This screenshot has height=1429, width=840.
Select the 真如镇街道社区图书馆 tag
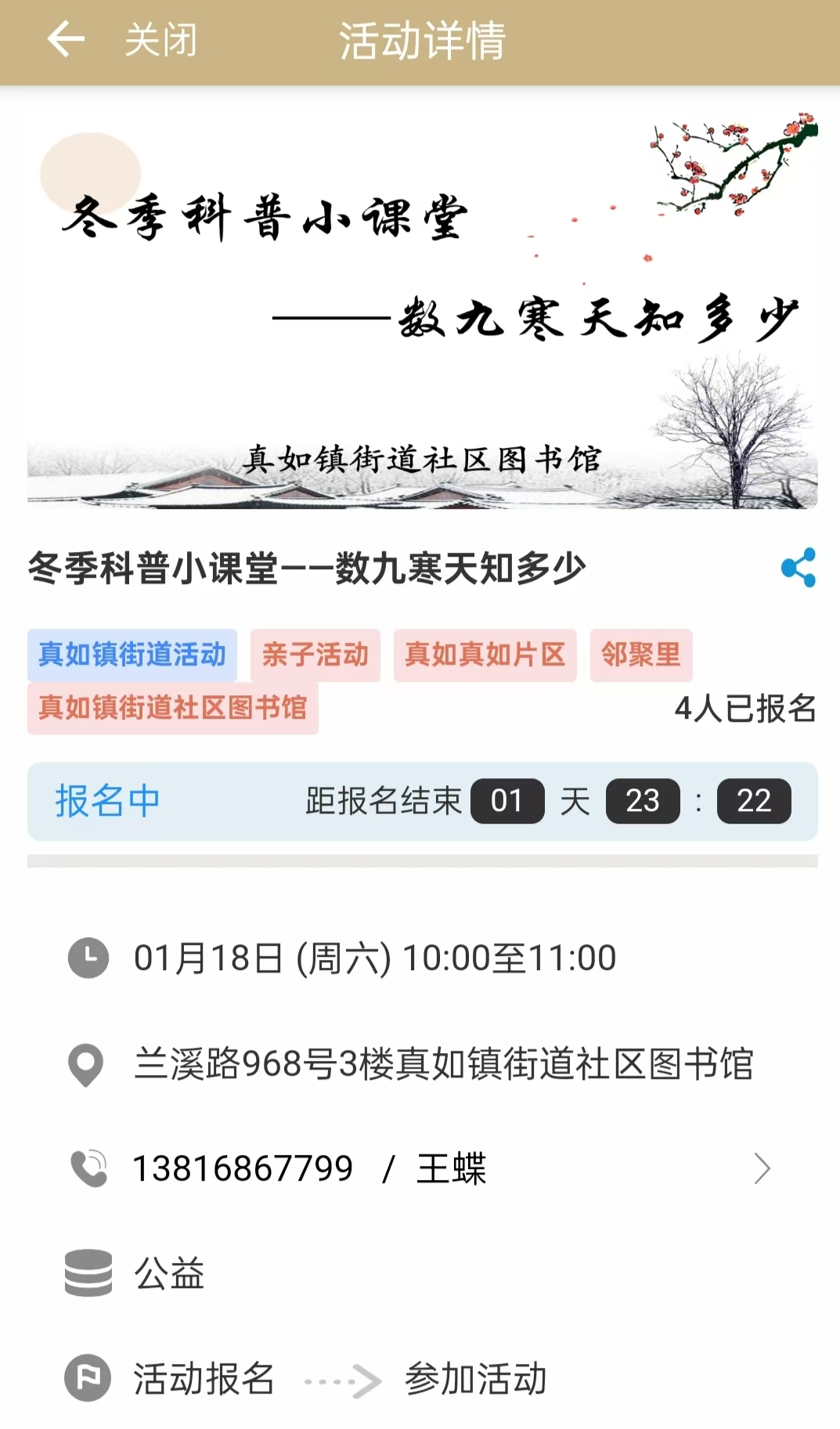[x=172, y=708]
